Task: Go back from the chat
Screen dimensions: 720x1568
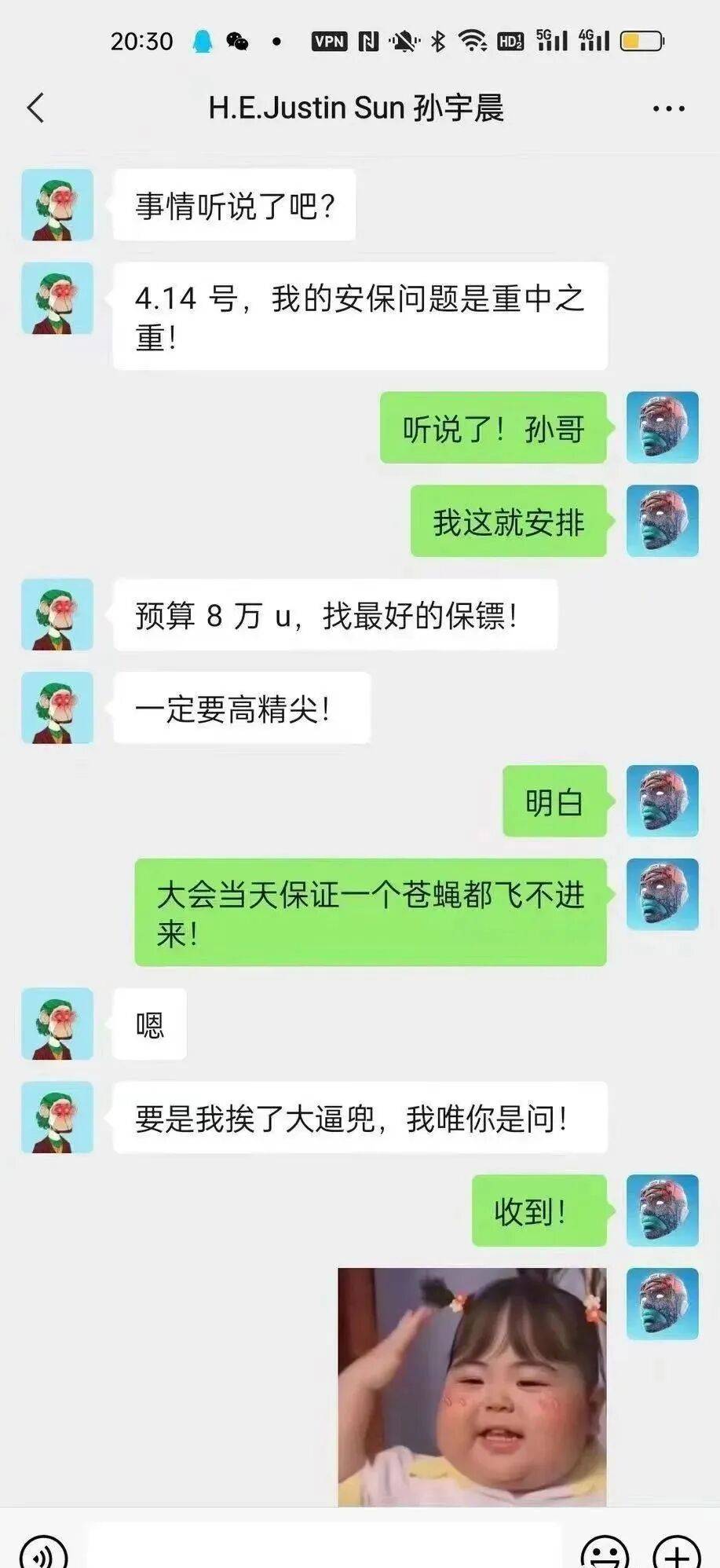Action: click(36, 108)
